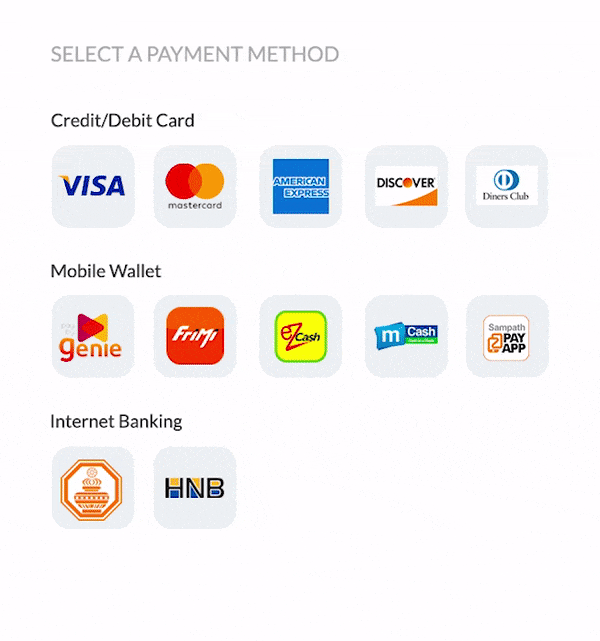Choose Diners Club card

click(x=506, y=186)
